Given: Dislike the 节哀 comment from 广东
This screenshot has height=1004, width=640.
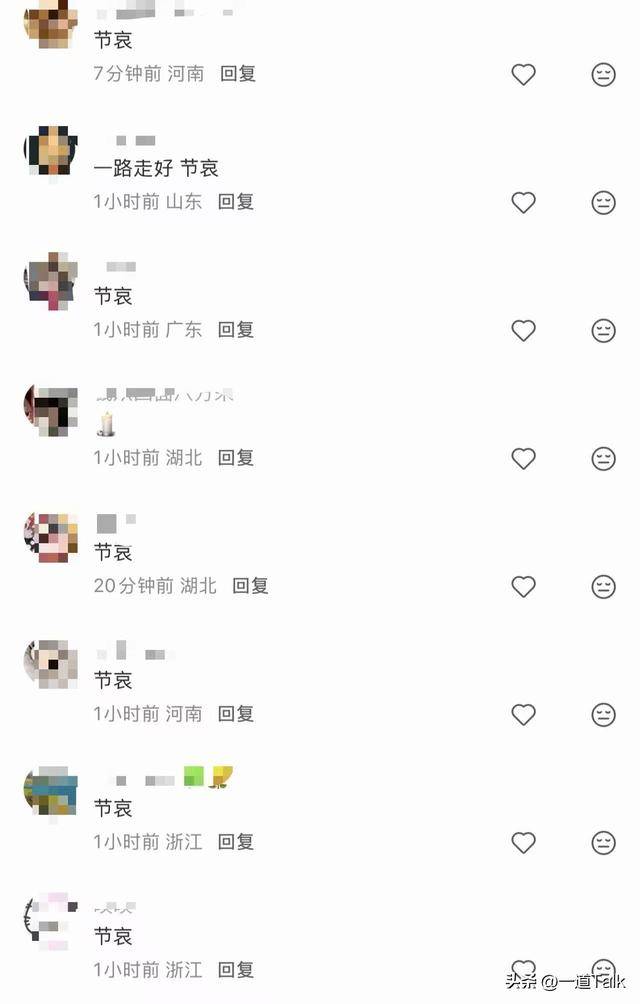Looking at the screenshot, I should pyautogui.click(x=603, y=330).
